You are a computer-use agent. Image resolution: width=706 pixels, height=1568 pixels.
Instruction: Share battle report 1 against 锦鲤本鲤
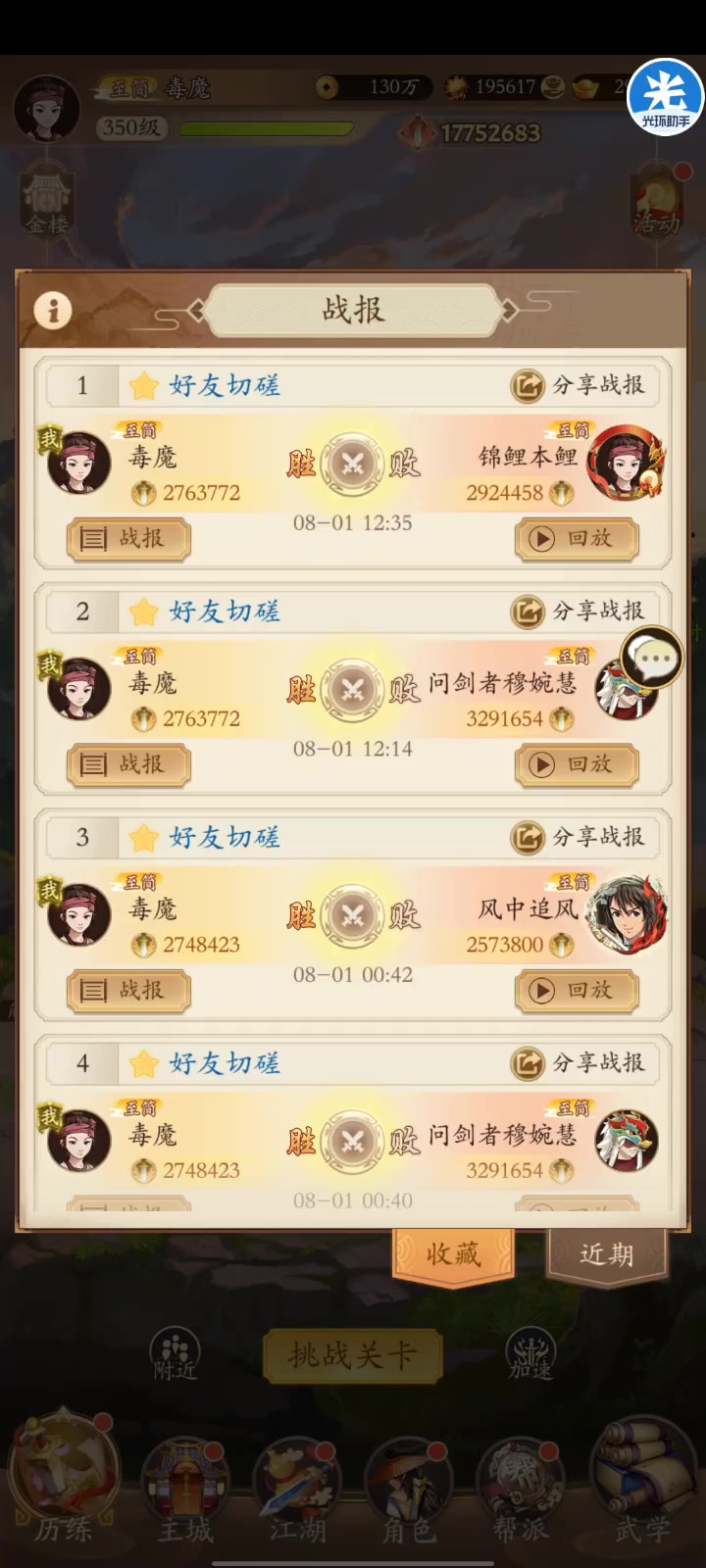click(578, 385)
